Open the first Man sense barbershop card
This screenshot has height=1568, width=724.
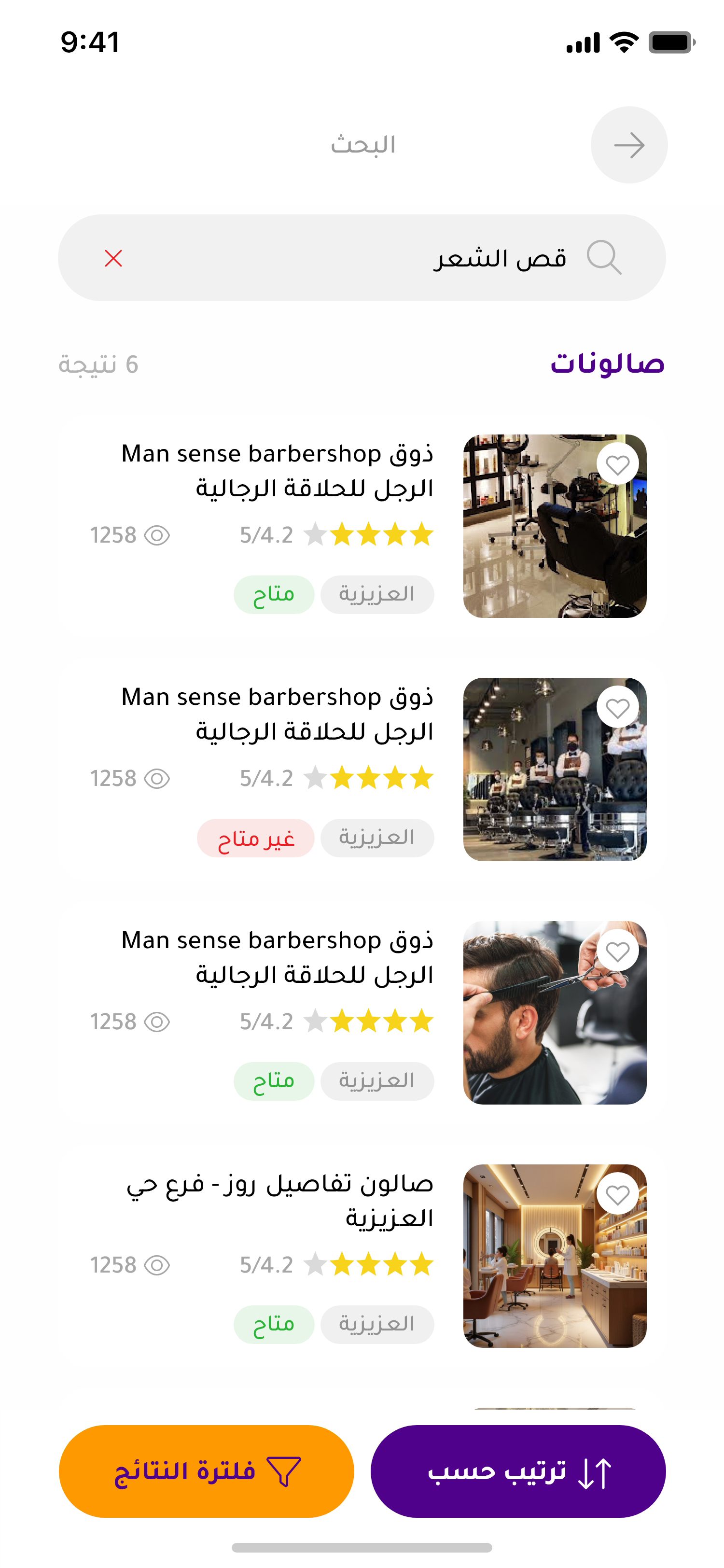[x=278, y=471]
